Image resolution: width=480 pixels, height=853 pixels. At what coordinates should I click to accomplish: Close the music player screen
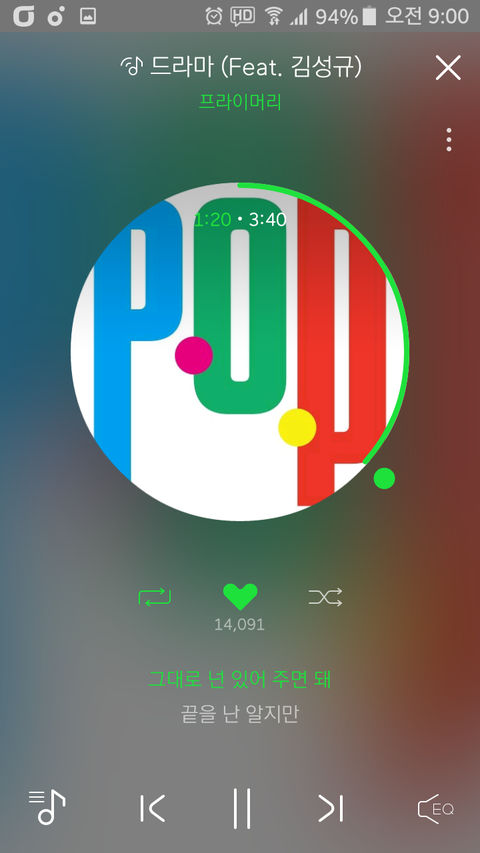click(x=448, y=68)
